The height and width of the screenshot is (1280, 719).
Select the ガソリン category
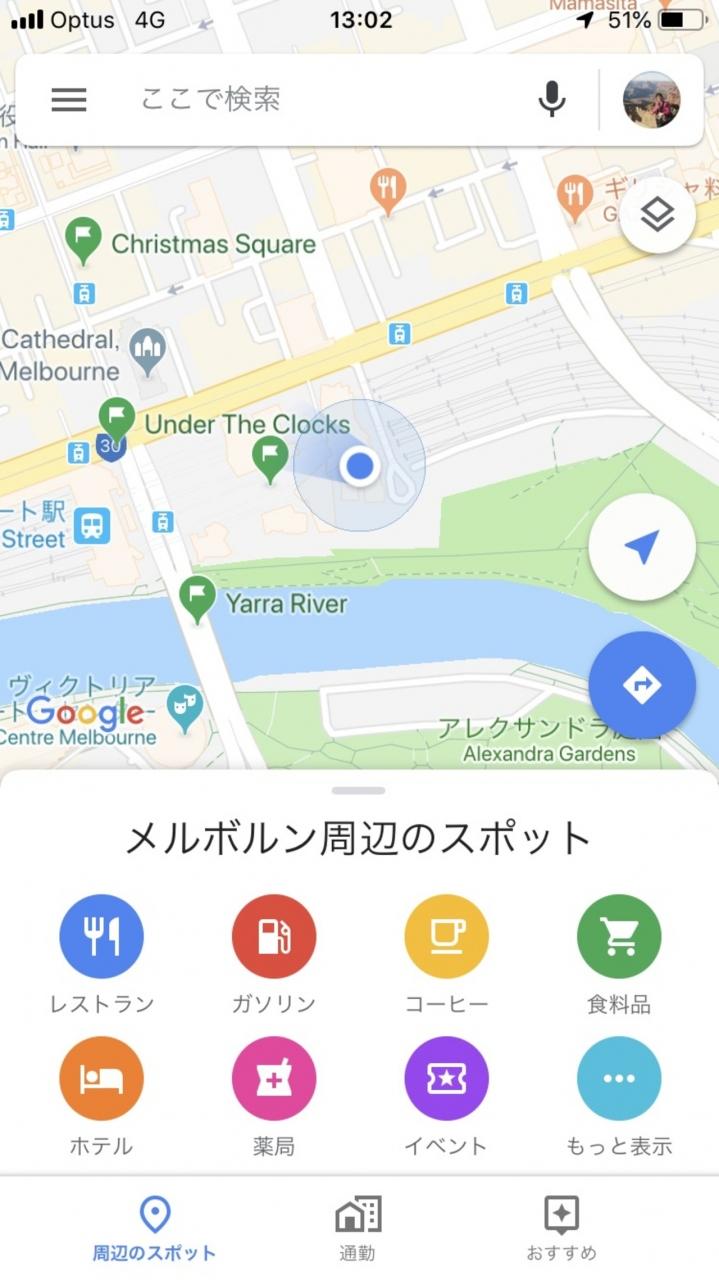tap(274, 937)
